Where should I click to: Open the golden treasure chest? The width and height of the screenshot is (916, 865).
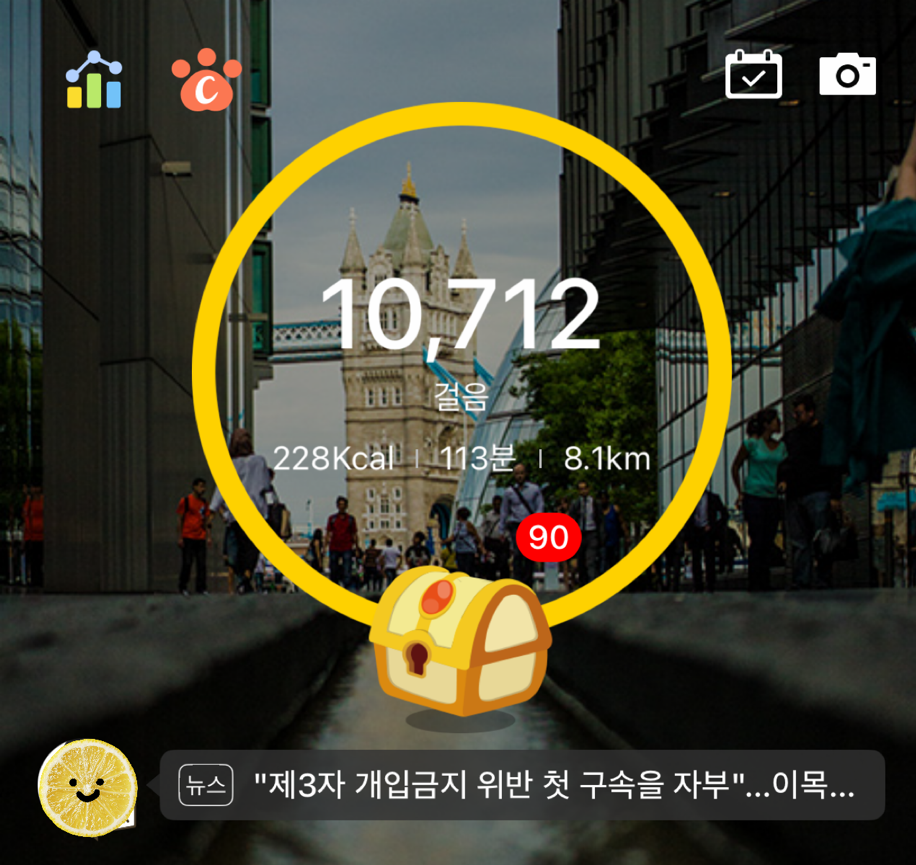coord(460,641)
